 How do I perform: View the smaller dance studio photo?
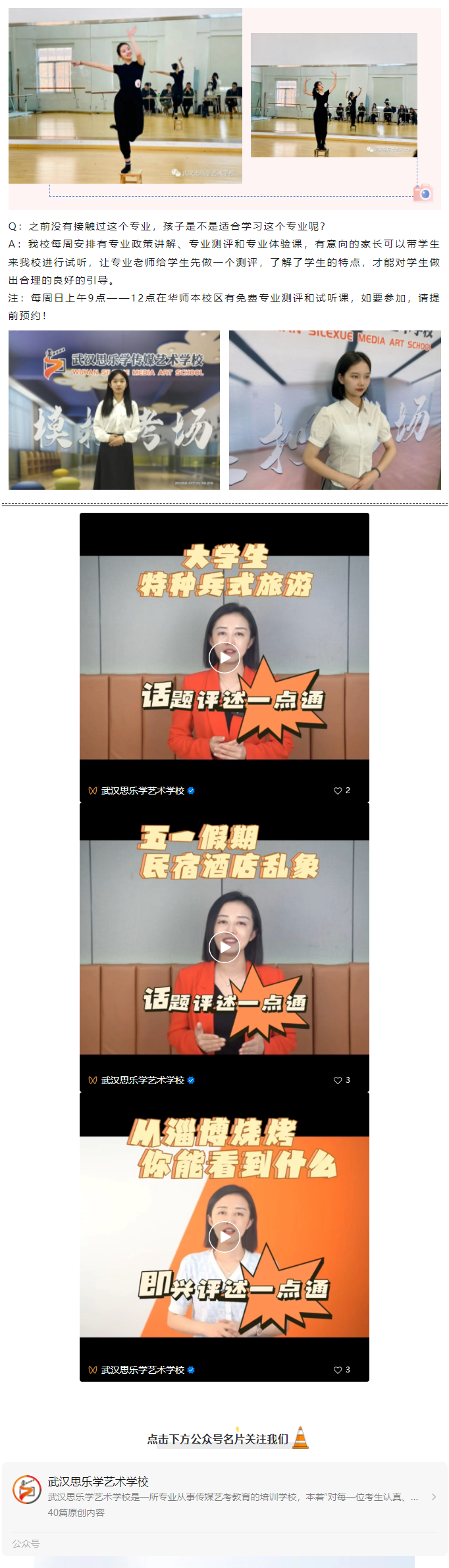coord(334,95)
